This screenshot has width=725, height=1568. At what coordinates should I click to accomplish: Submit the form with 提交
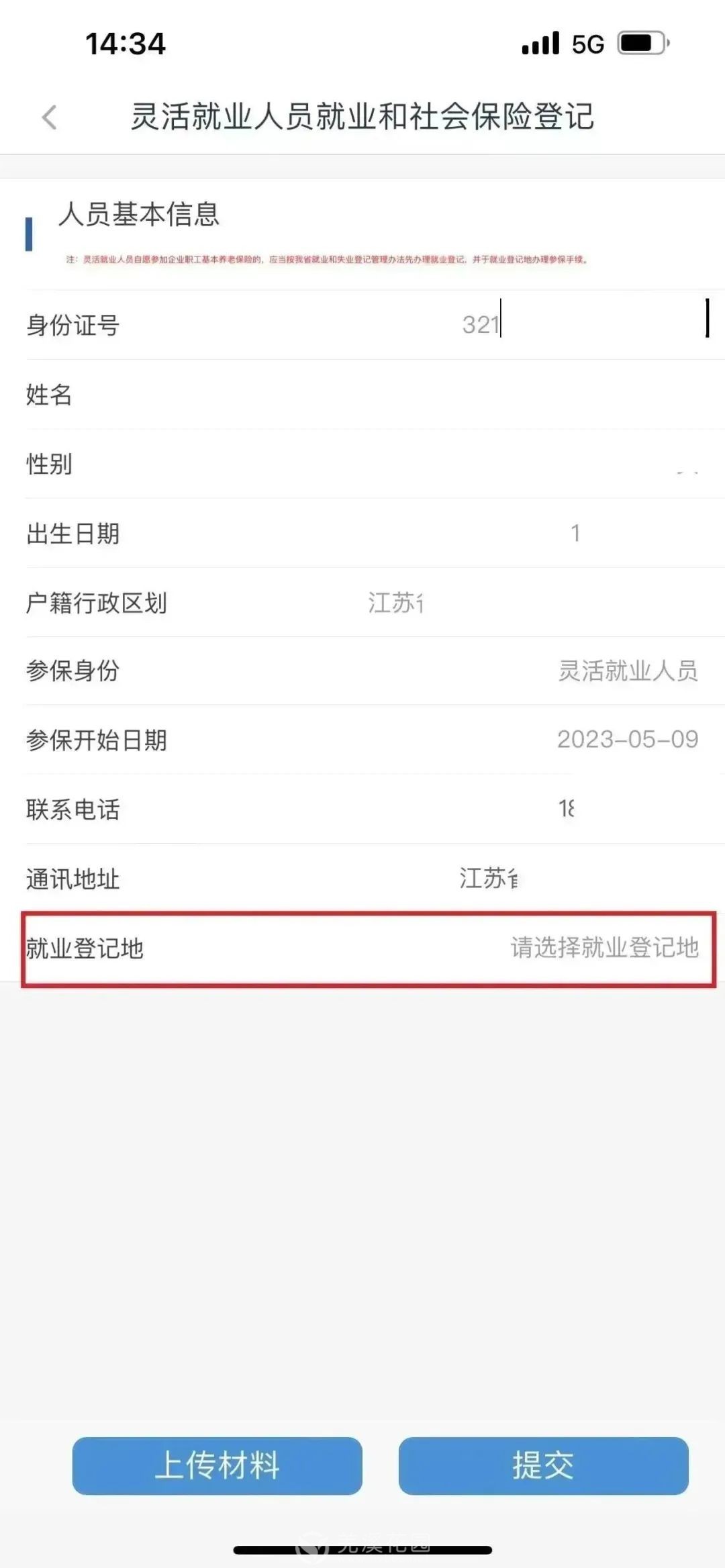543,1465
